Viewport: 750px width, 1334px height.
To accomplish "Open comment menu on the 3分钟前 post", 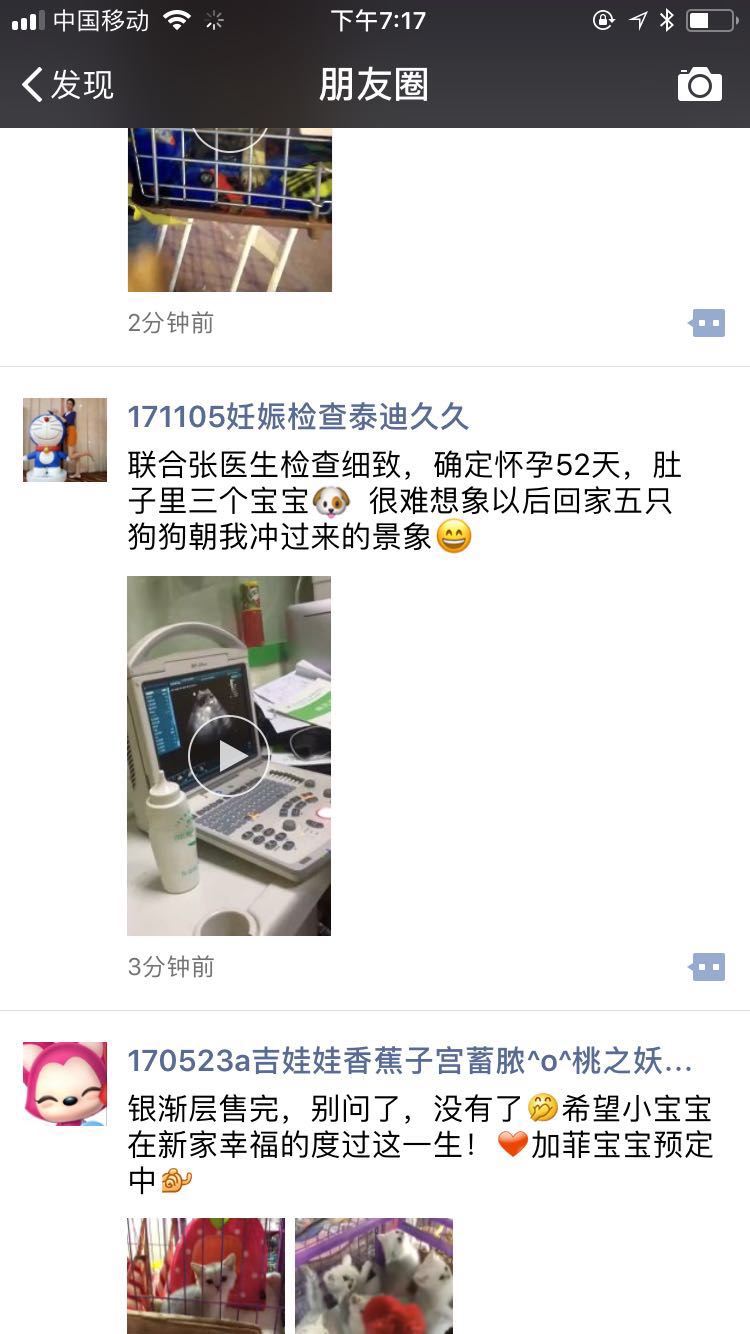I will [707, 967].
